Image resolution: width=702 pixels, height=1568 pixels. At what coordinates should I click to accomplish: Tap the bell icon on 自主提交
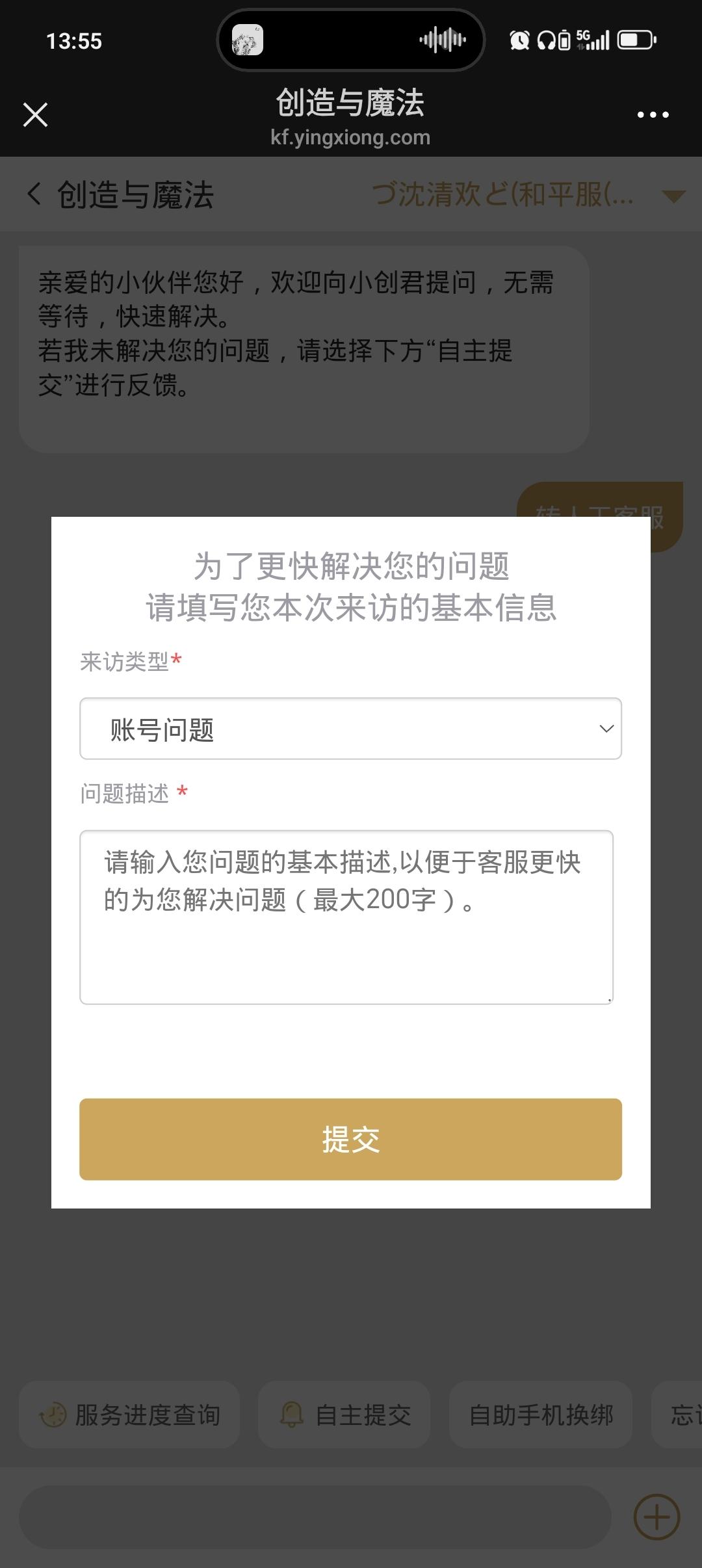click(292, 1414)
